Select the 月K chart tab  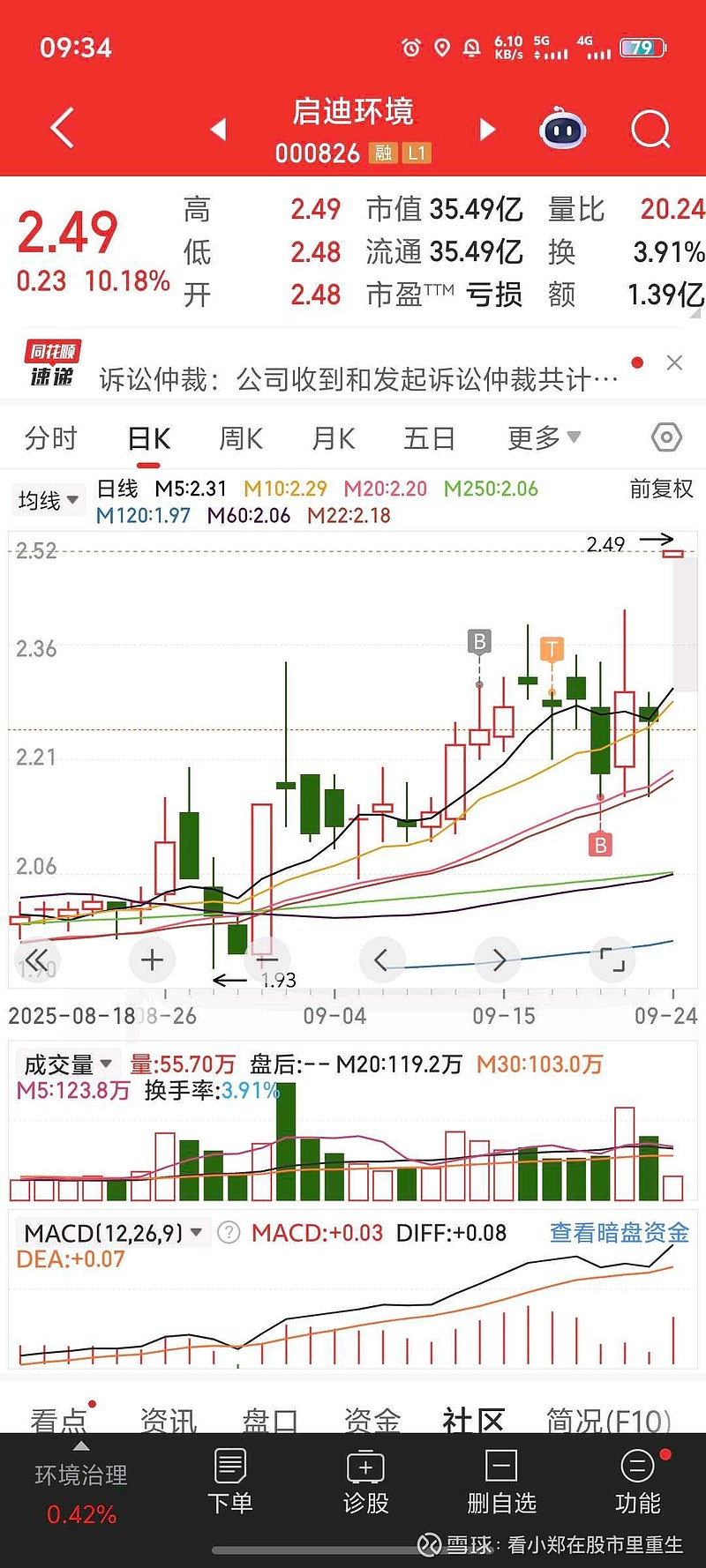point(334,438)
